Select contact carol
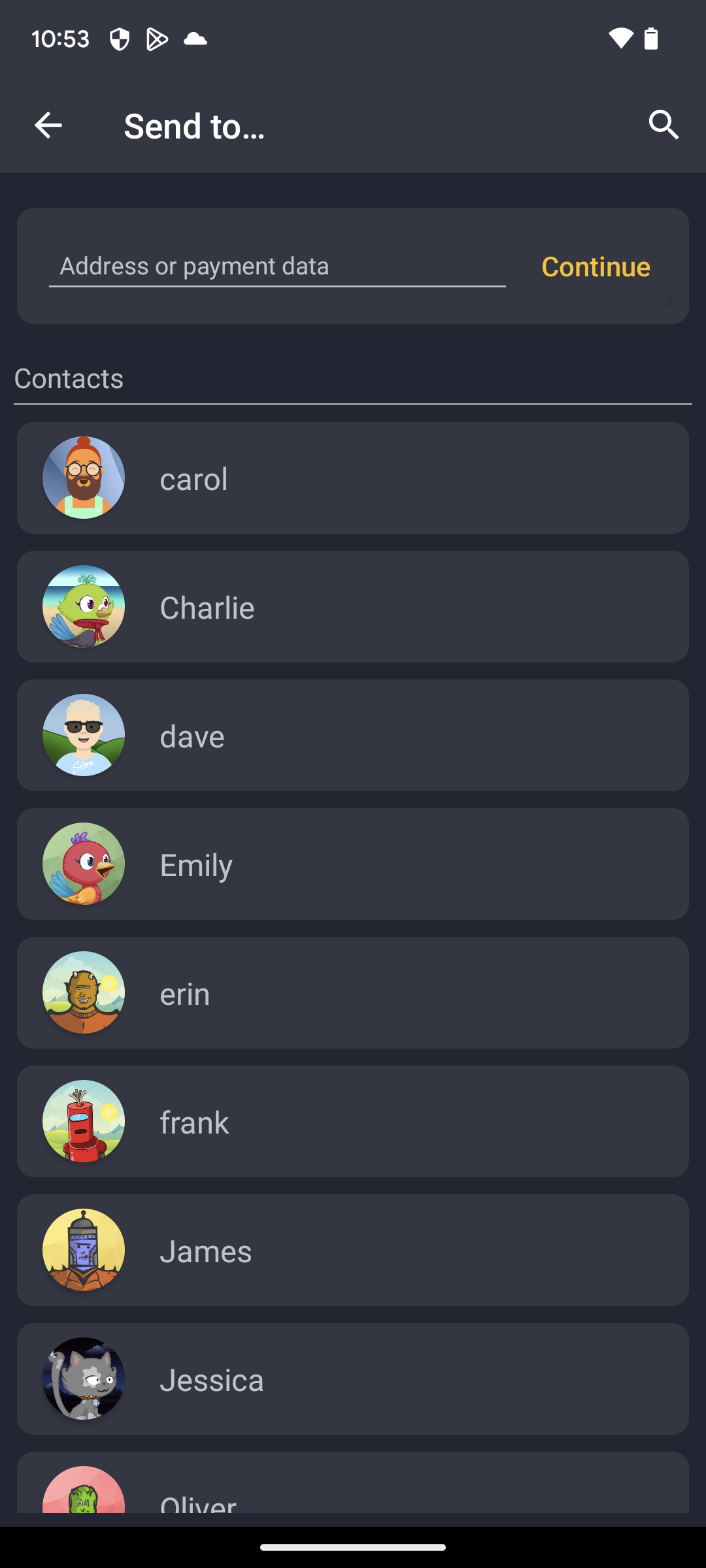Viewport: 706px width, 1568px height. click(353, 478)
